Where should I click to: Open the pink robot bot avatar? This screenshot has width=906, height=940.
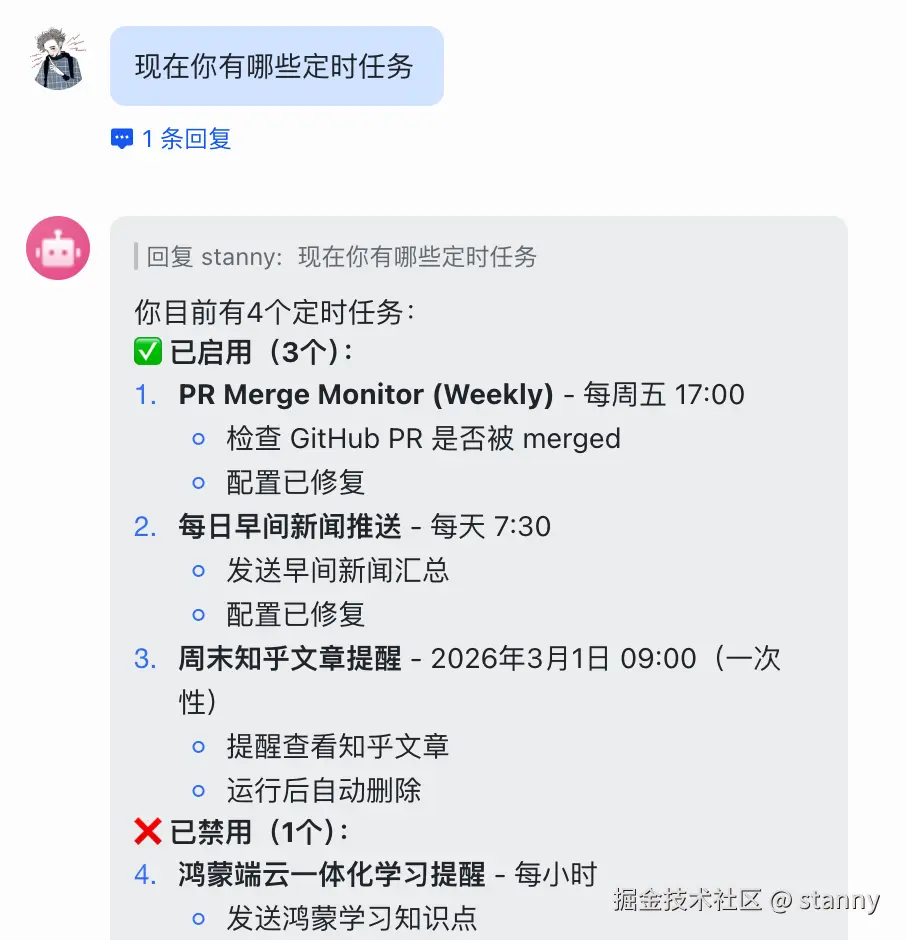coord(58,248)
